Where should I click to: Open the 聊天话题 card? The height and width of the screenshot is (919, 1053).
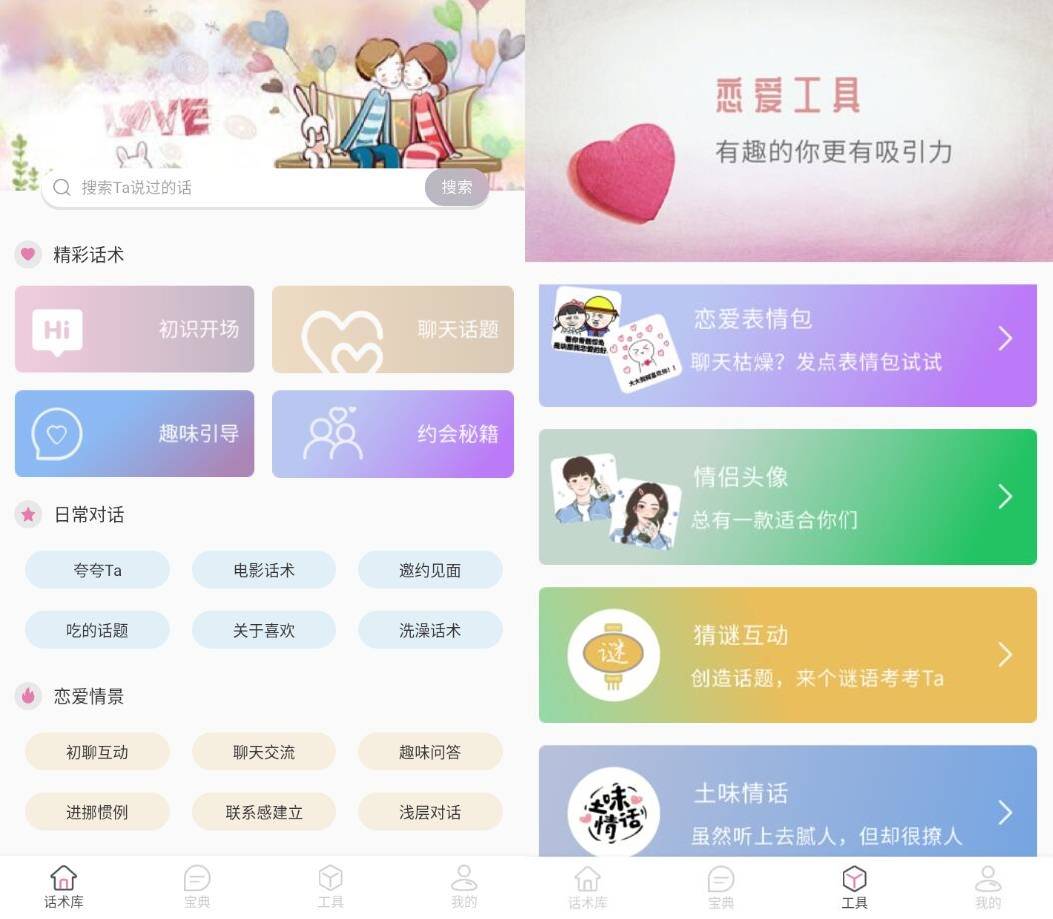click(x=393, y=329)
